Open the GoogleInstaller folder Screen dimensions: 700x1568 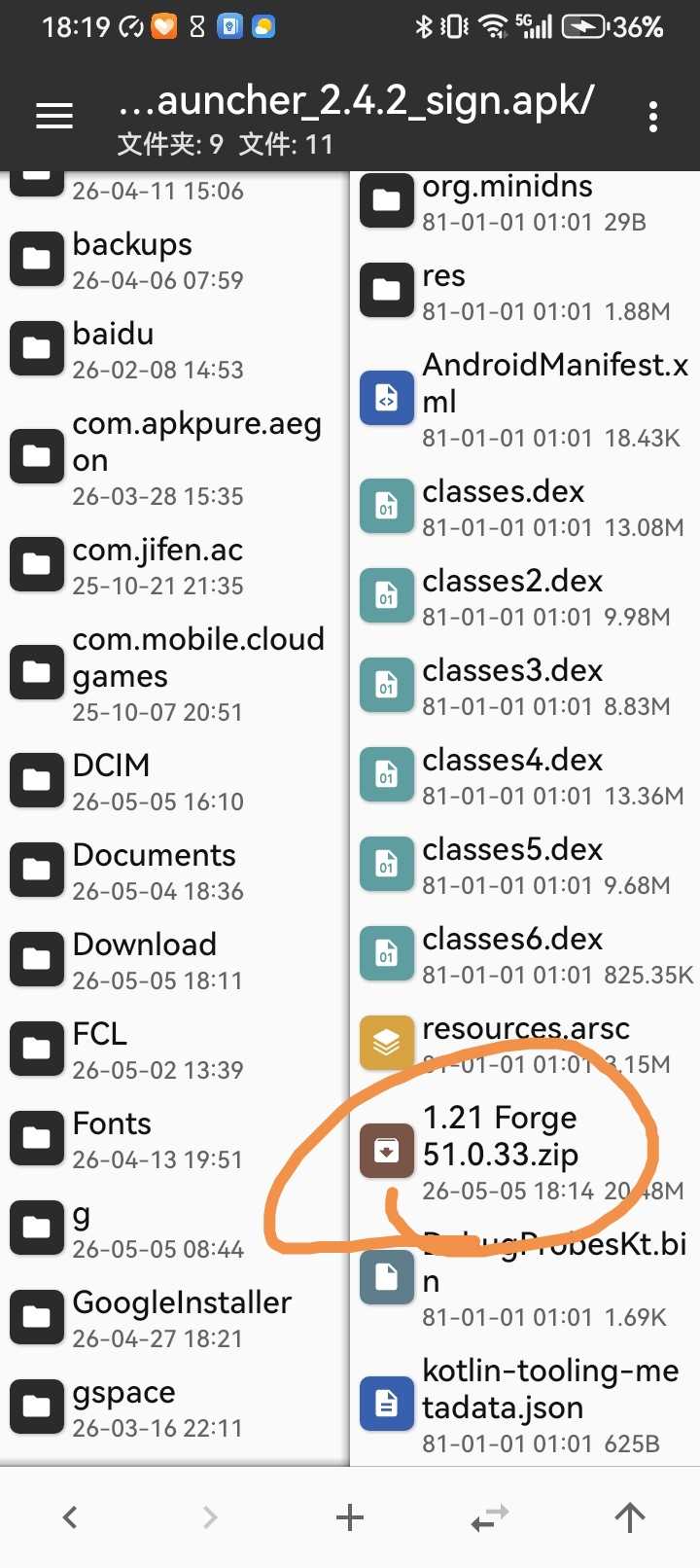coord(174,1319)
